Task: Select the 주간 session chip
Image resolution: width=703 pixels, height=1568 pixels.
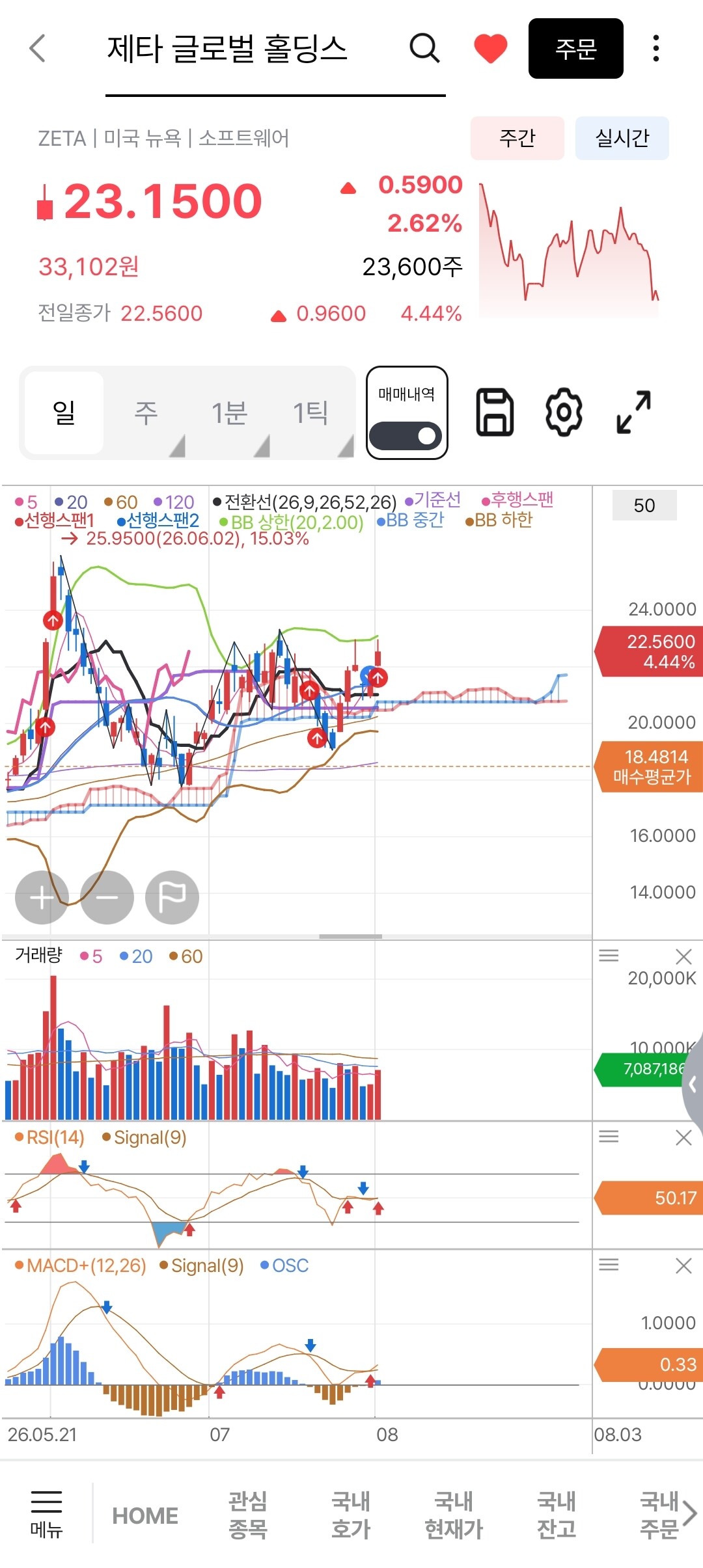Action: (517, 138)
